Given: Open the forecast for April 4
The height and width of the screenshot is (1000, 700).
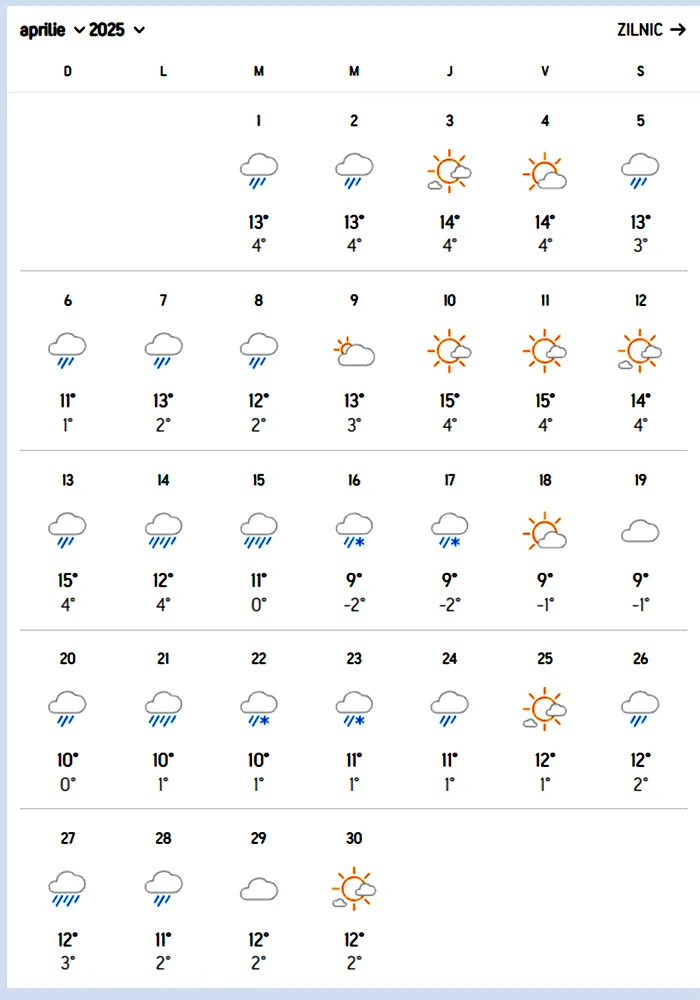Looking at the screenshot, I should point(545,180).
